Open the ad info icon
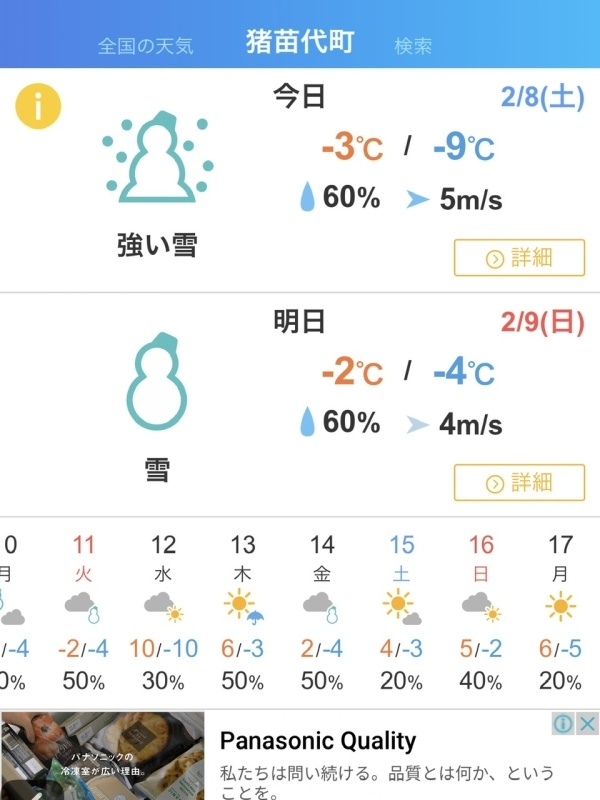The width and height of the screenshot is (600, 800). click(x=564, y=723)
